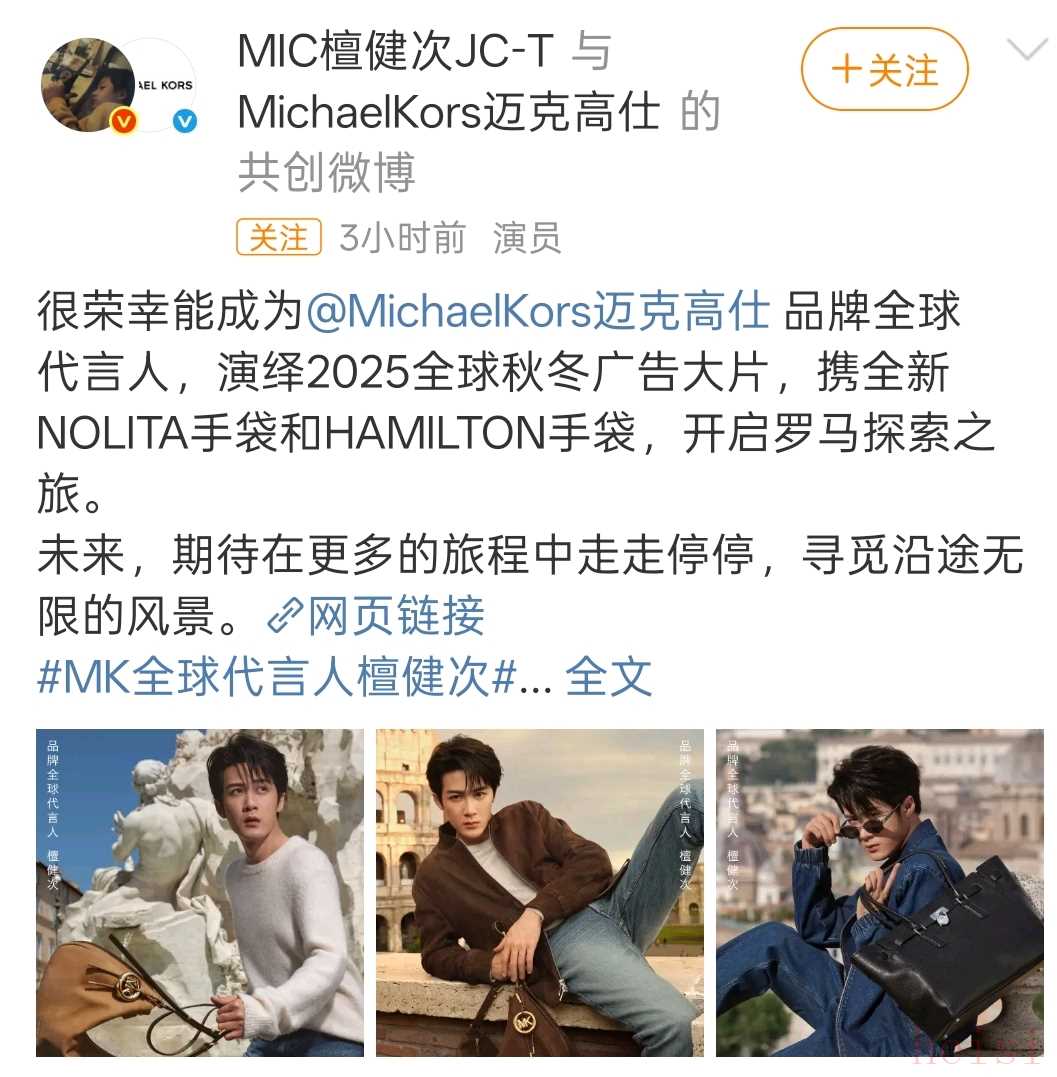Open MIC檀健次JC-T profile name

pos(395,52)
